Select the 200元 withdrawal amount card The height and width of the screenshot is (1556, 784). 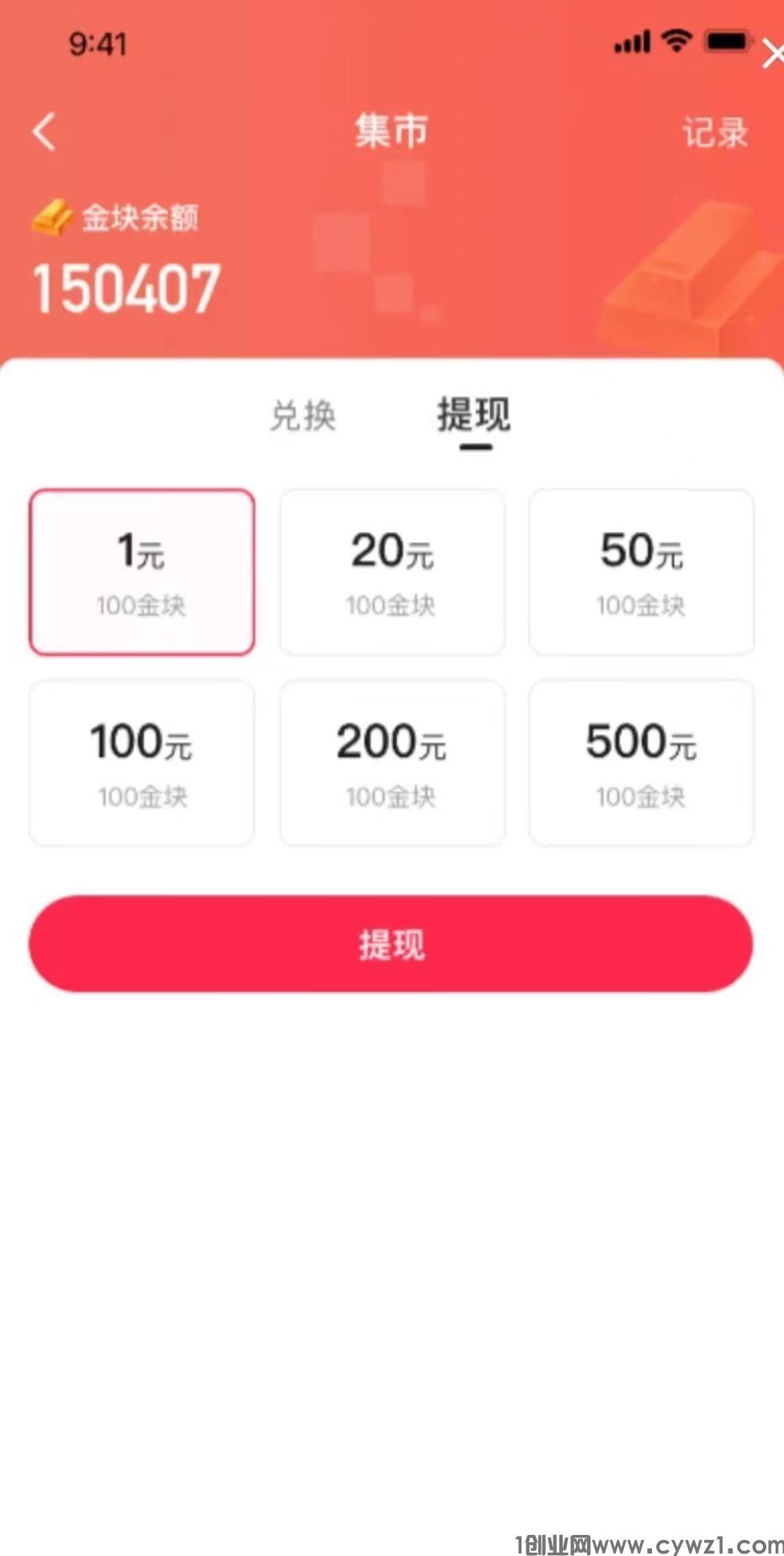pyautogui.click(x=391, y=762)
